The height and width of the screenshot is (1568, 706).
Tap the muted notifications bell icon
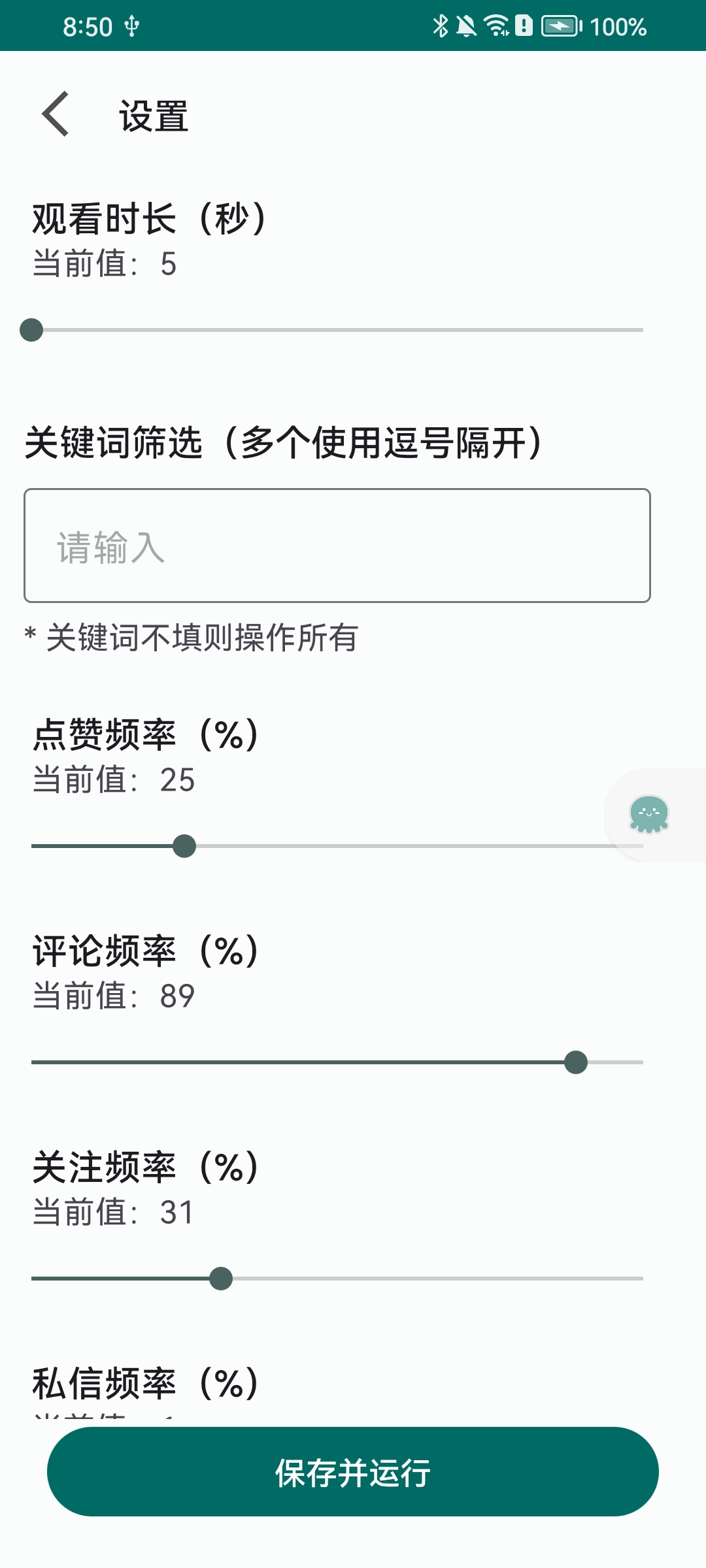[465, 25]
